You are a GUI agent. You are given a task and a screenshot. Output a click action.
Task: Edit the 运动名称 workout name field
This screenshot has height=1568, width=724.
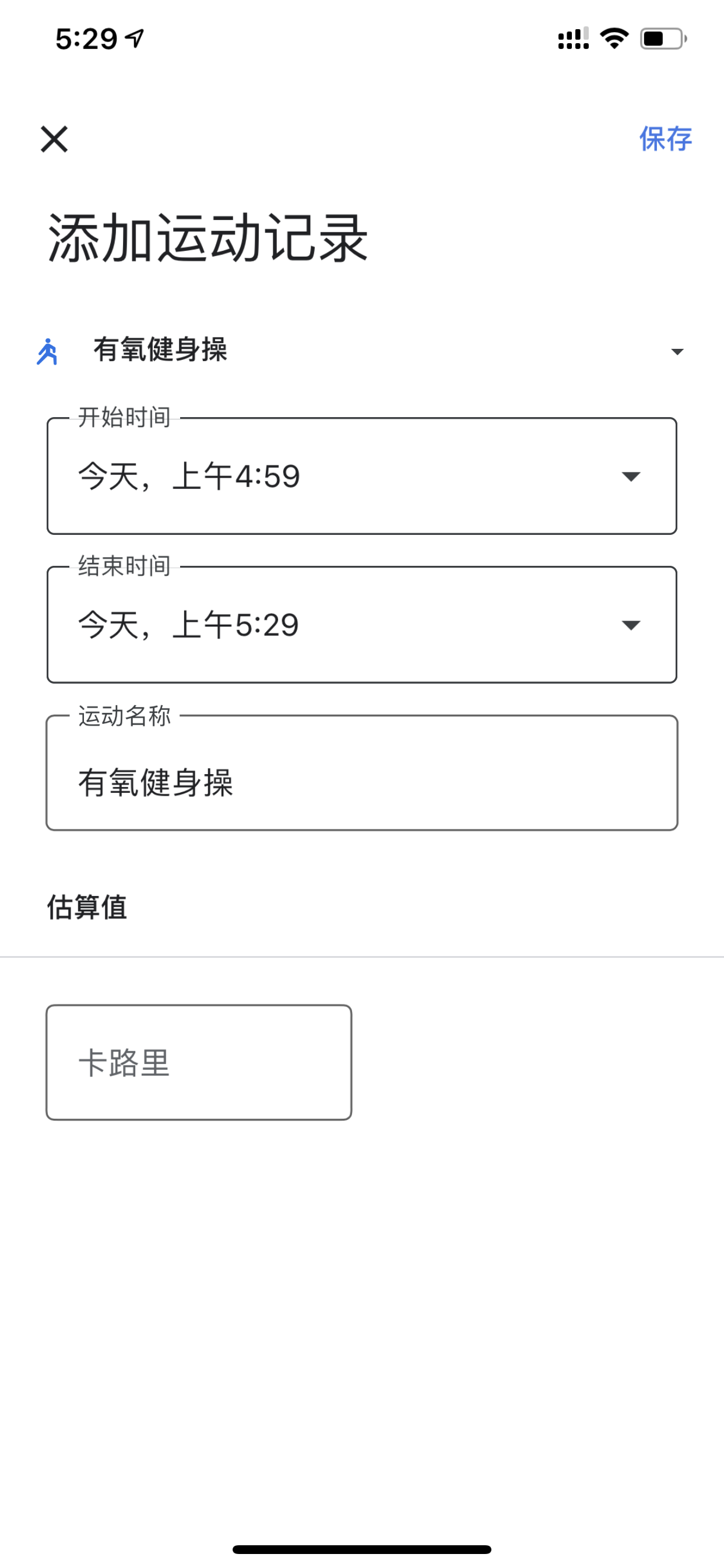(x=361, y=773)
